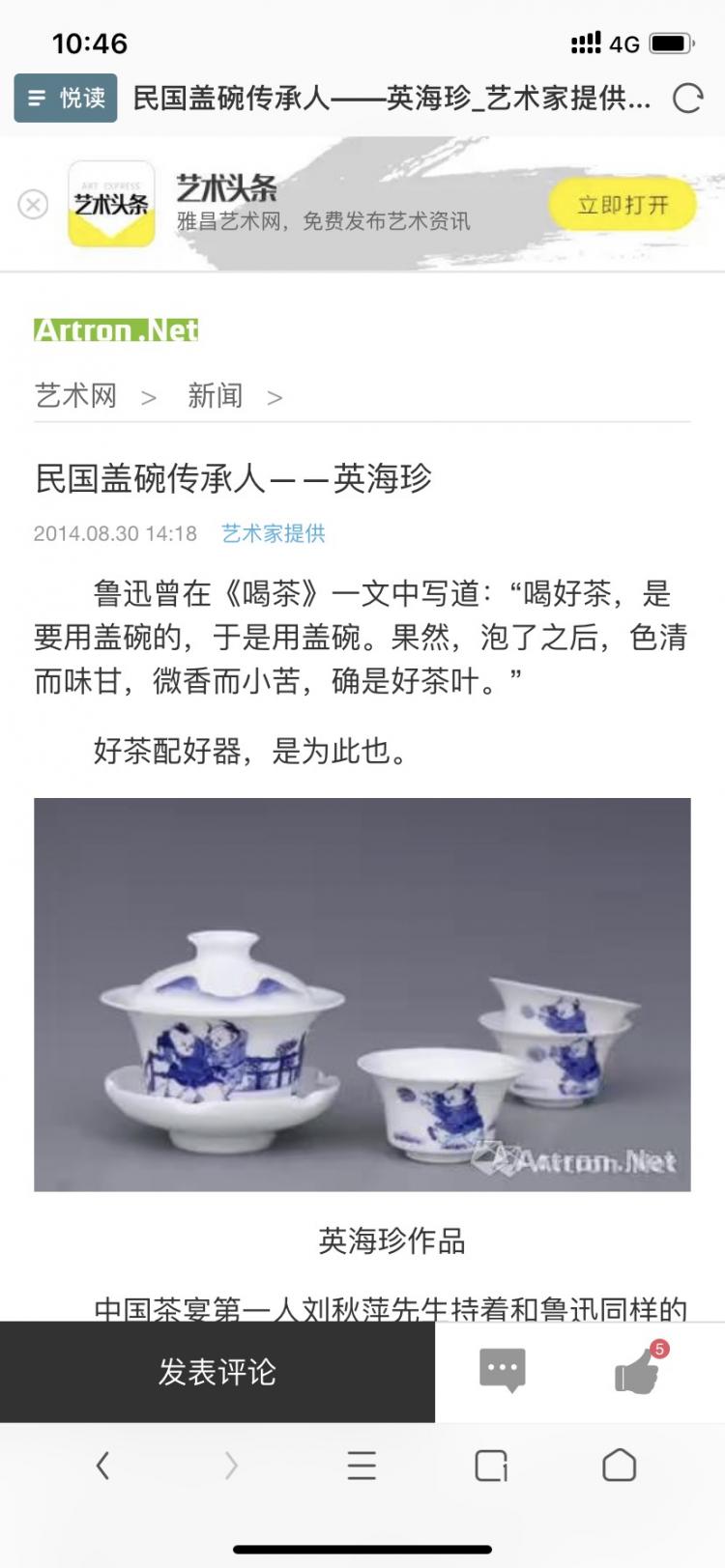Image resolution: width=725 pixels, height=1568 pixels.
Task: Show open browser tabs
Action: [x=491, y=1466]
